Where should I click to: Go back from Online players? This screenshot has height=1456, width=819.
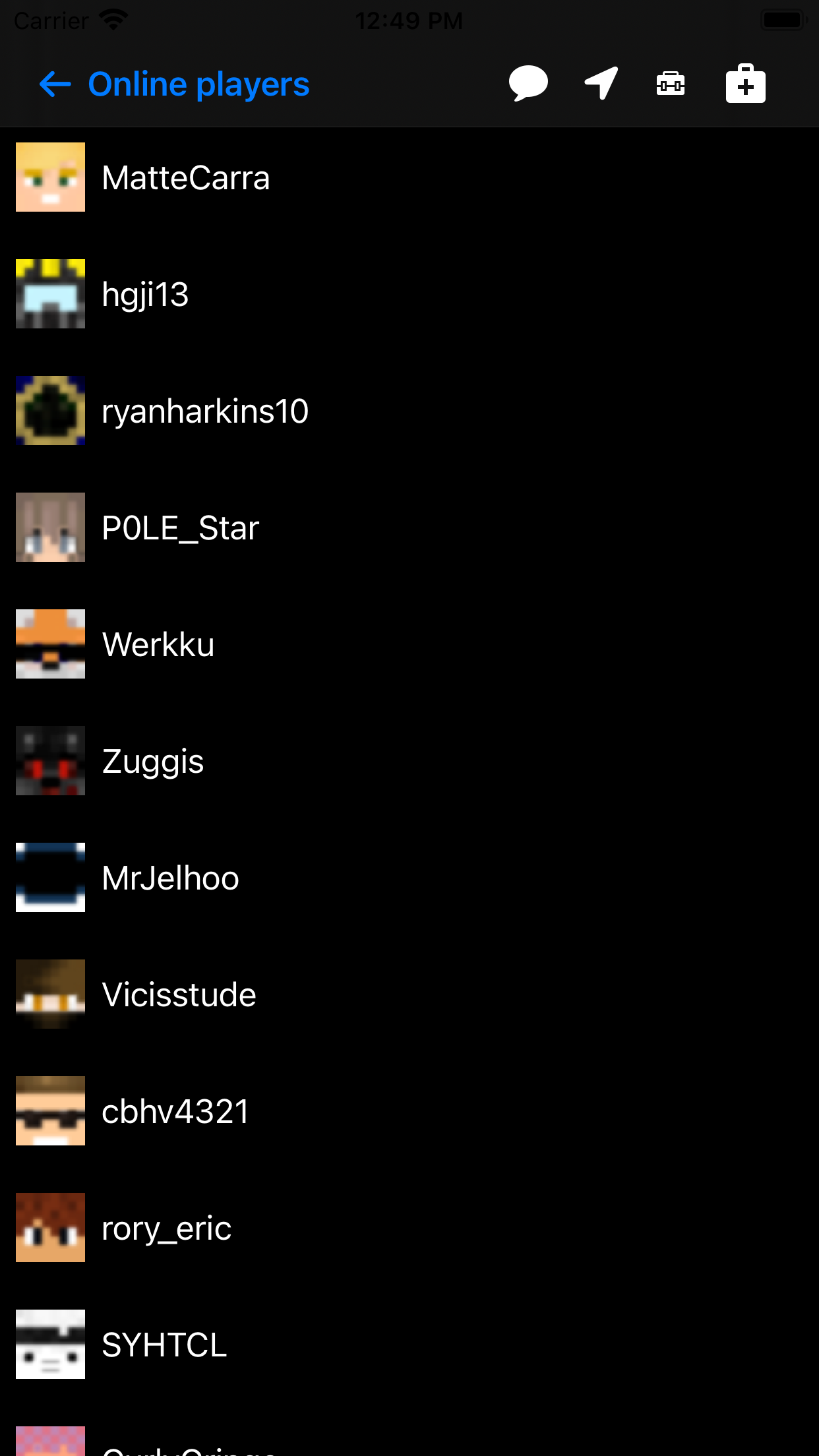[55, 84]
